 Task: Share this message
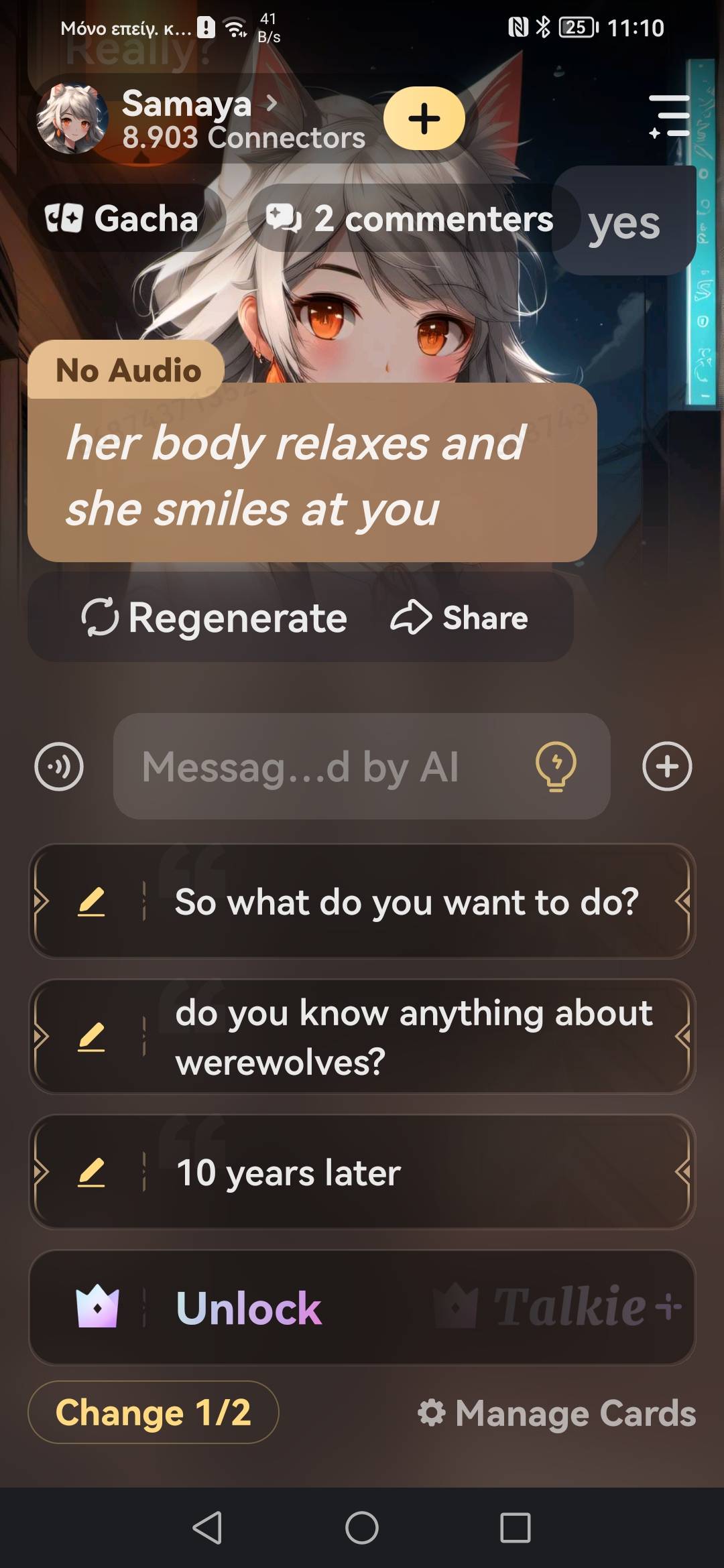coord(460,617)
